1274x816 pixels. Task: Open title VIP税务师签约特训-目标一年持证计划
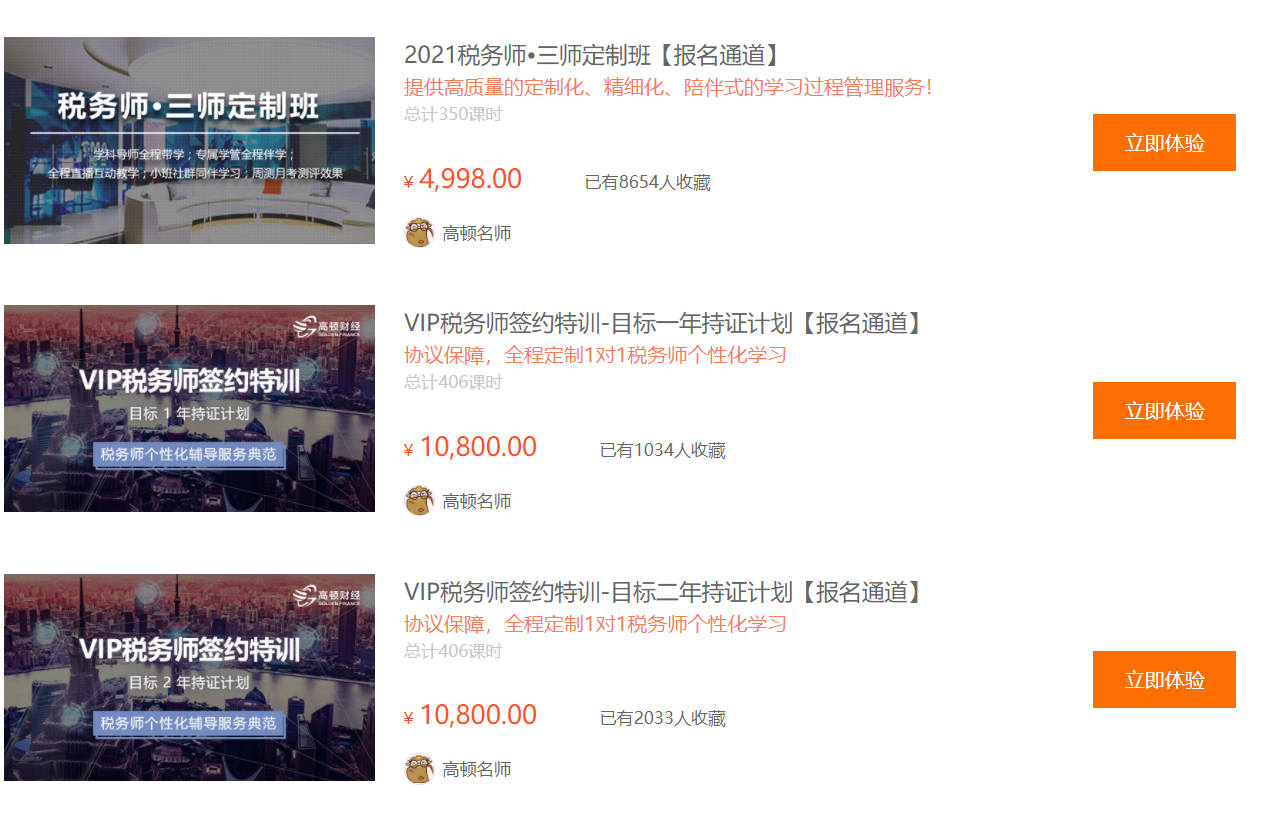663,323
